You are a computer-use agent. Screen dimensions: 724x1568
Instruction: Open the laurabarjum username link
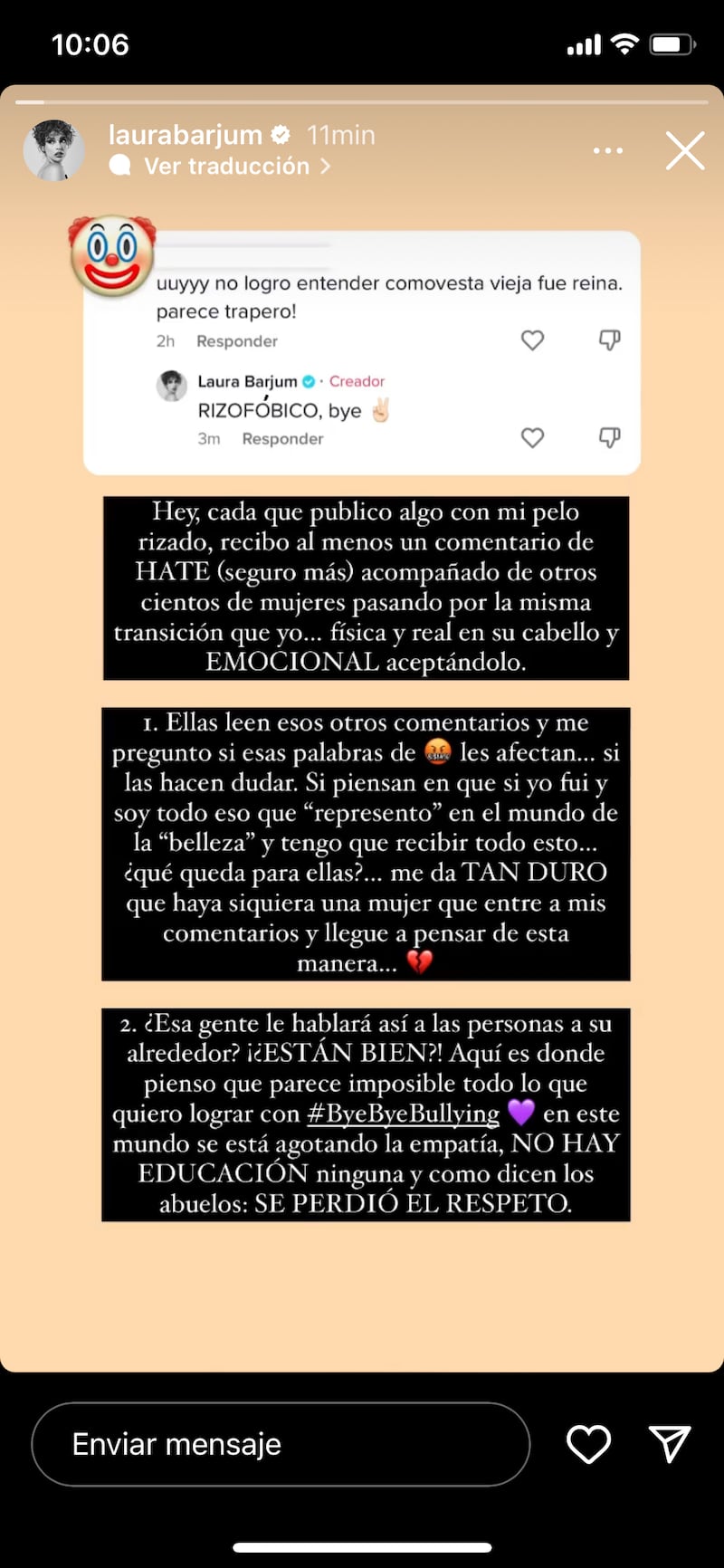pyautogui.click(x=186, y=135)
